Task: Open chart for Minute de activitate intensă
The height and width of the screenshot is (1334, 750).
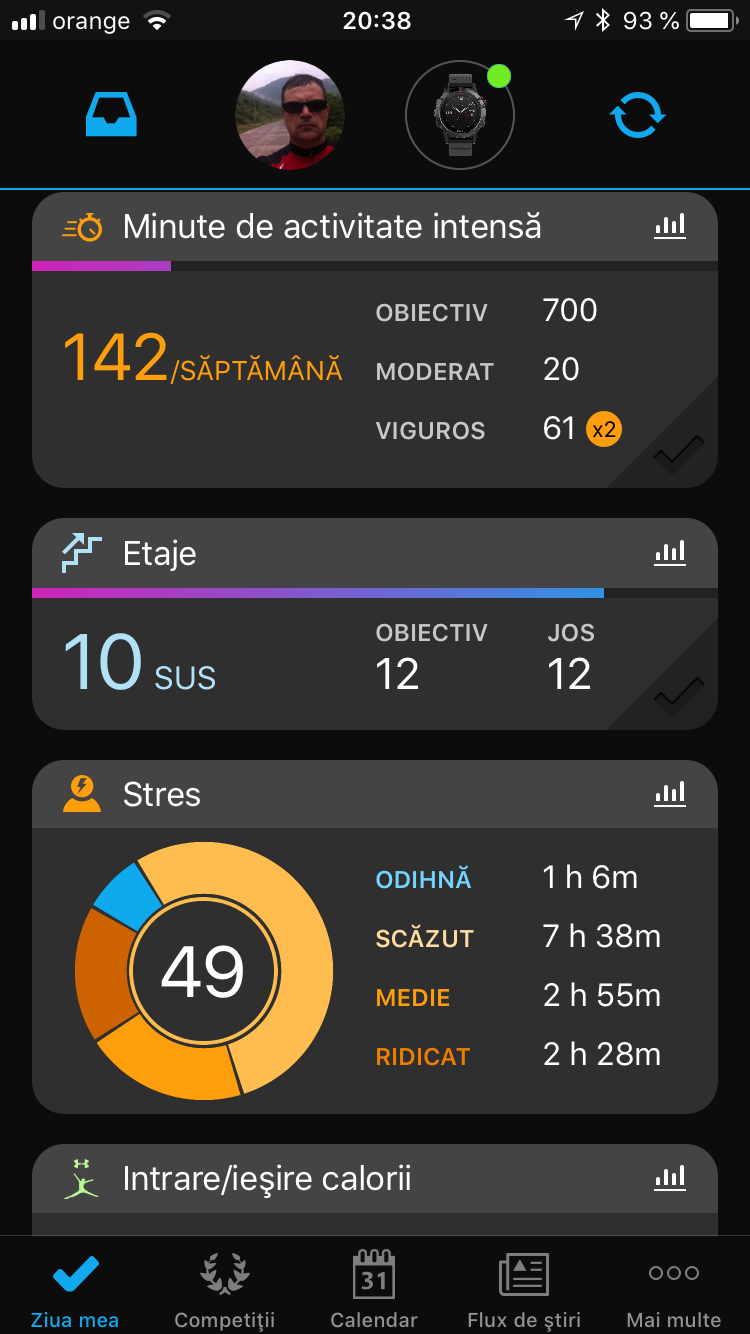Action: point(670,227)
